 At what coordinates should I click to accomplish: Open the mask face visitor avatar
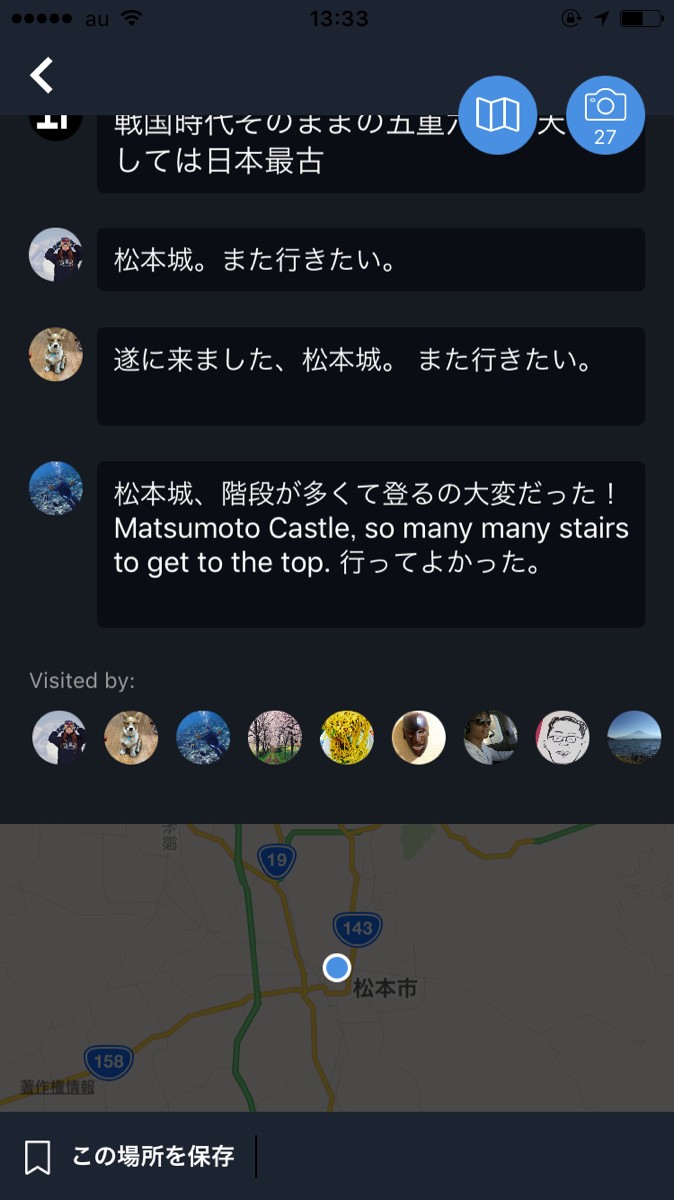[419, 738]
